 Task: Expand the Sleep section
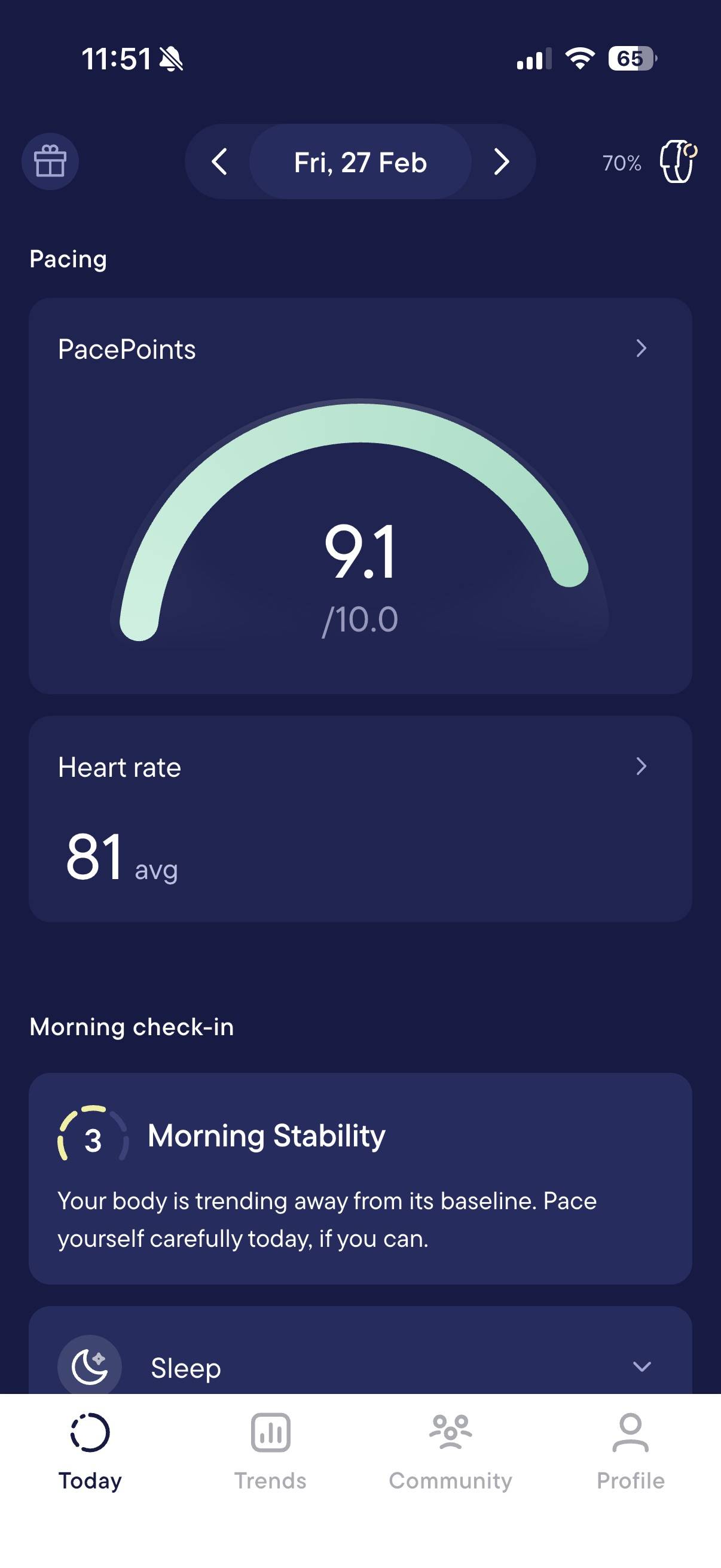[x=360, y=1350]
